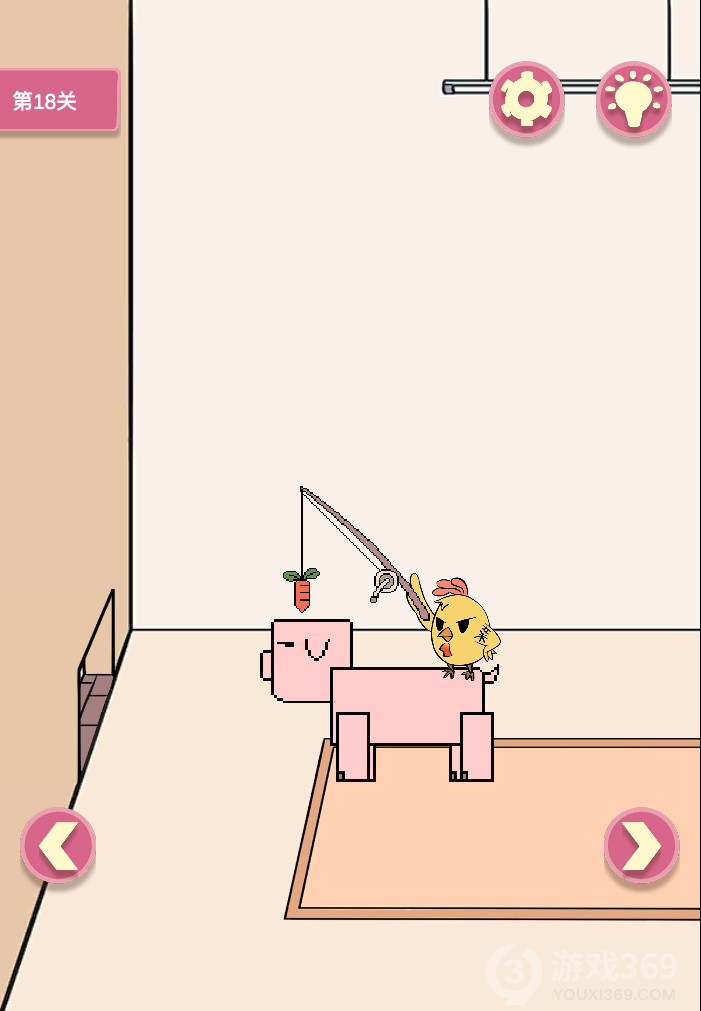Screen dimensions: 701x1011
Task: Inspect the open trapdoor on the left wall
Action: tap(96, 690)
